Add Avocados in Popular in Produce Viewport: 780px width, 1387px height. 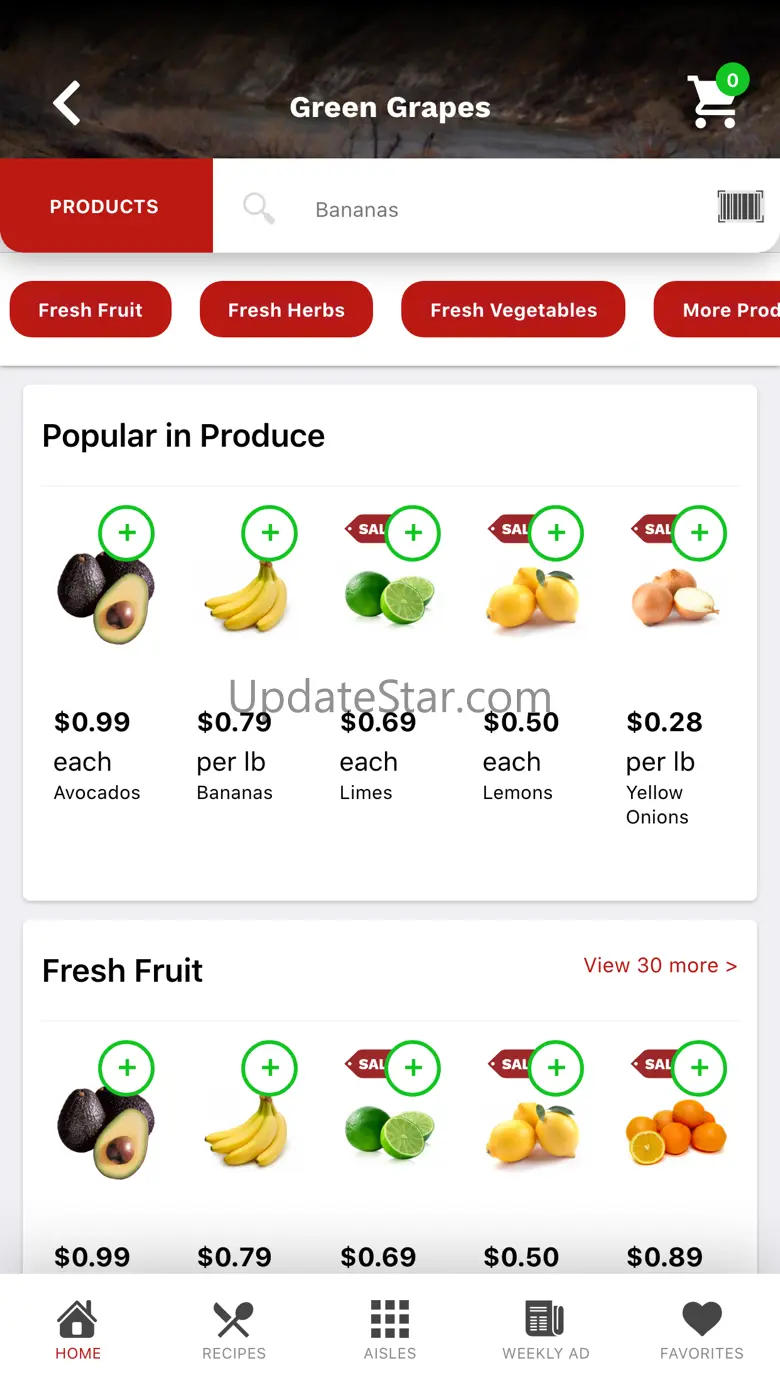coord(126,533)
